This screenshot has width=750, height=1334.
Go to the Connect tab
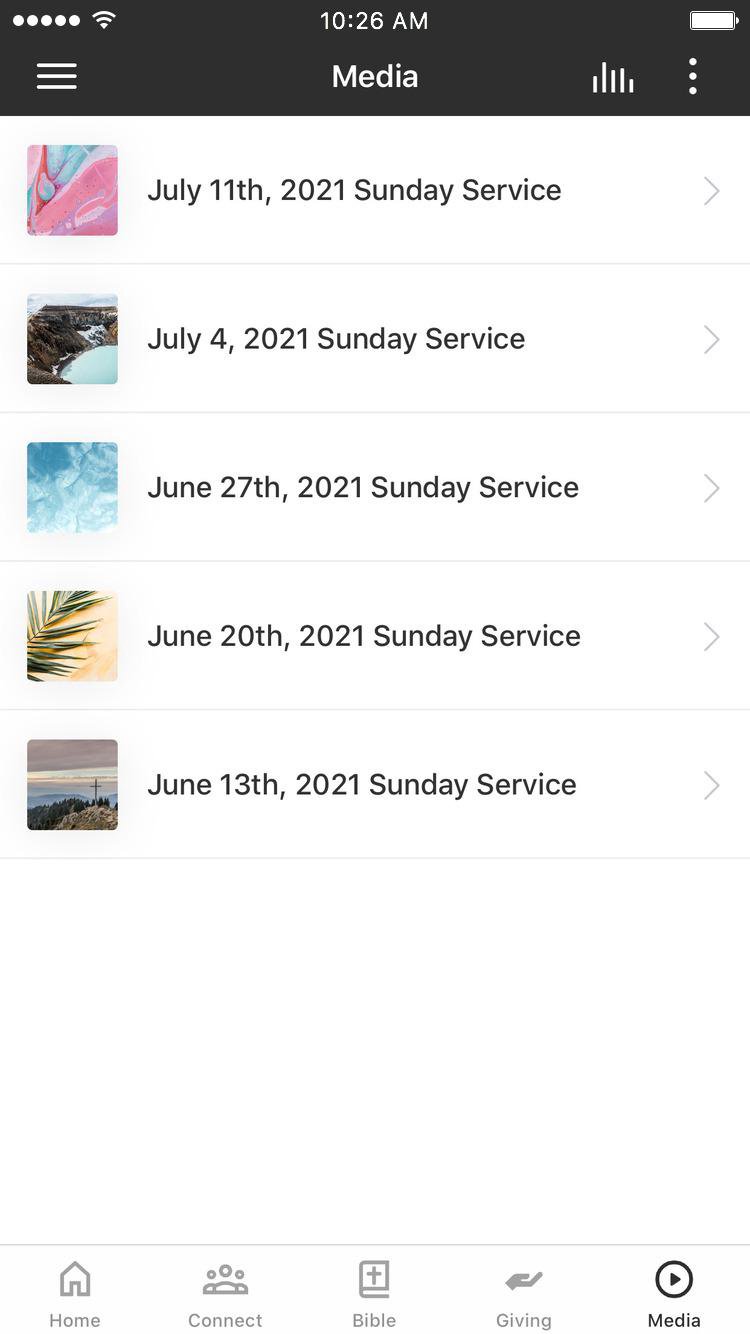(225, 1294)
